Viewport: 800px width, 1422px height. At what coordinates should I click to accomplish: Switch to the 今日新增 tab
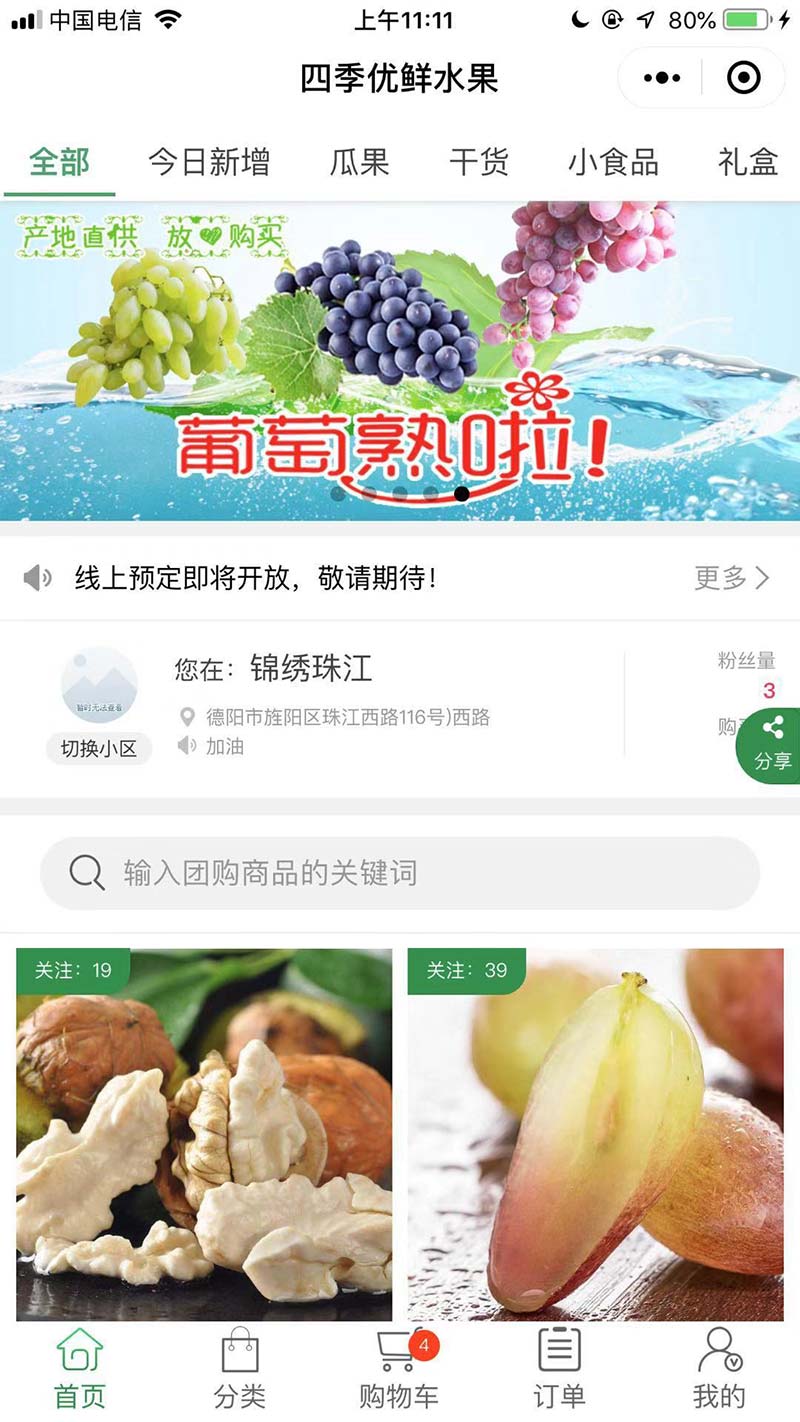click(209, 162)
